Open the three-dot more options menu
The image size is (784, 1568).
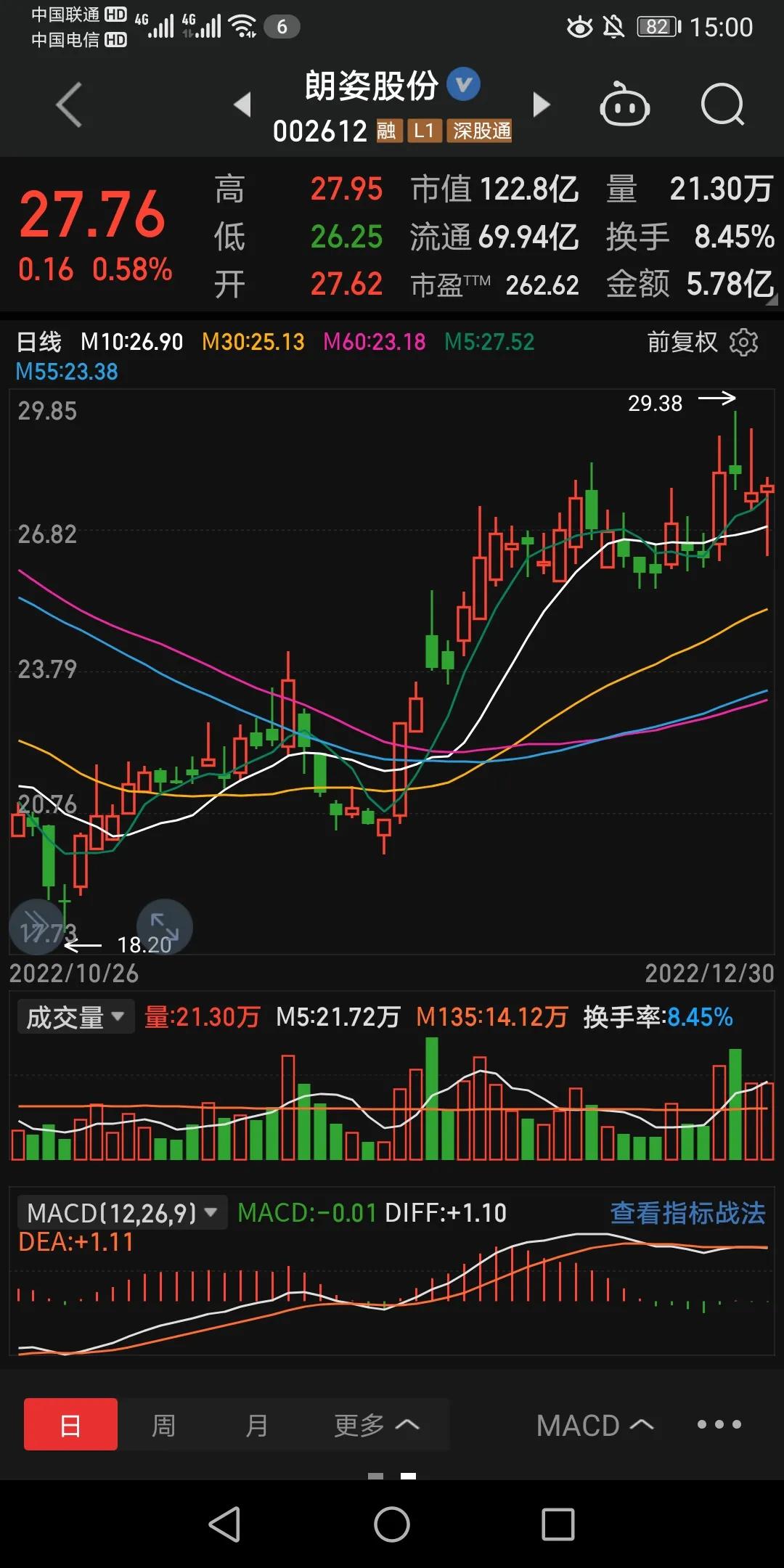(719, 1425)
